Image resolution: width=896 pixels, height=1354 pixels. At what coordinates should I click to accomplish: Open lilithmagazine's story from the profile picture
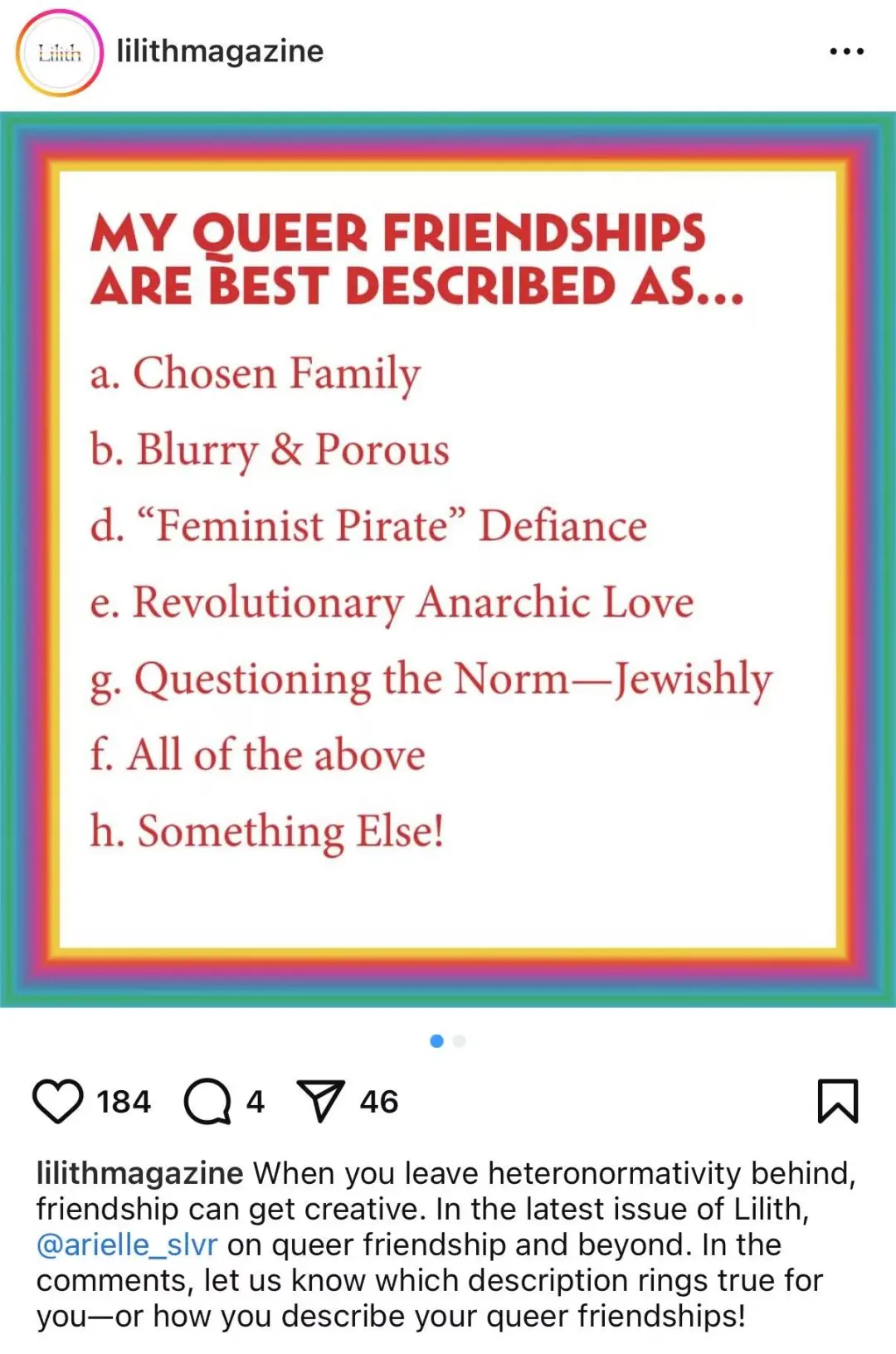pyautogui.click(x=60, y=53)
